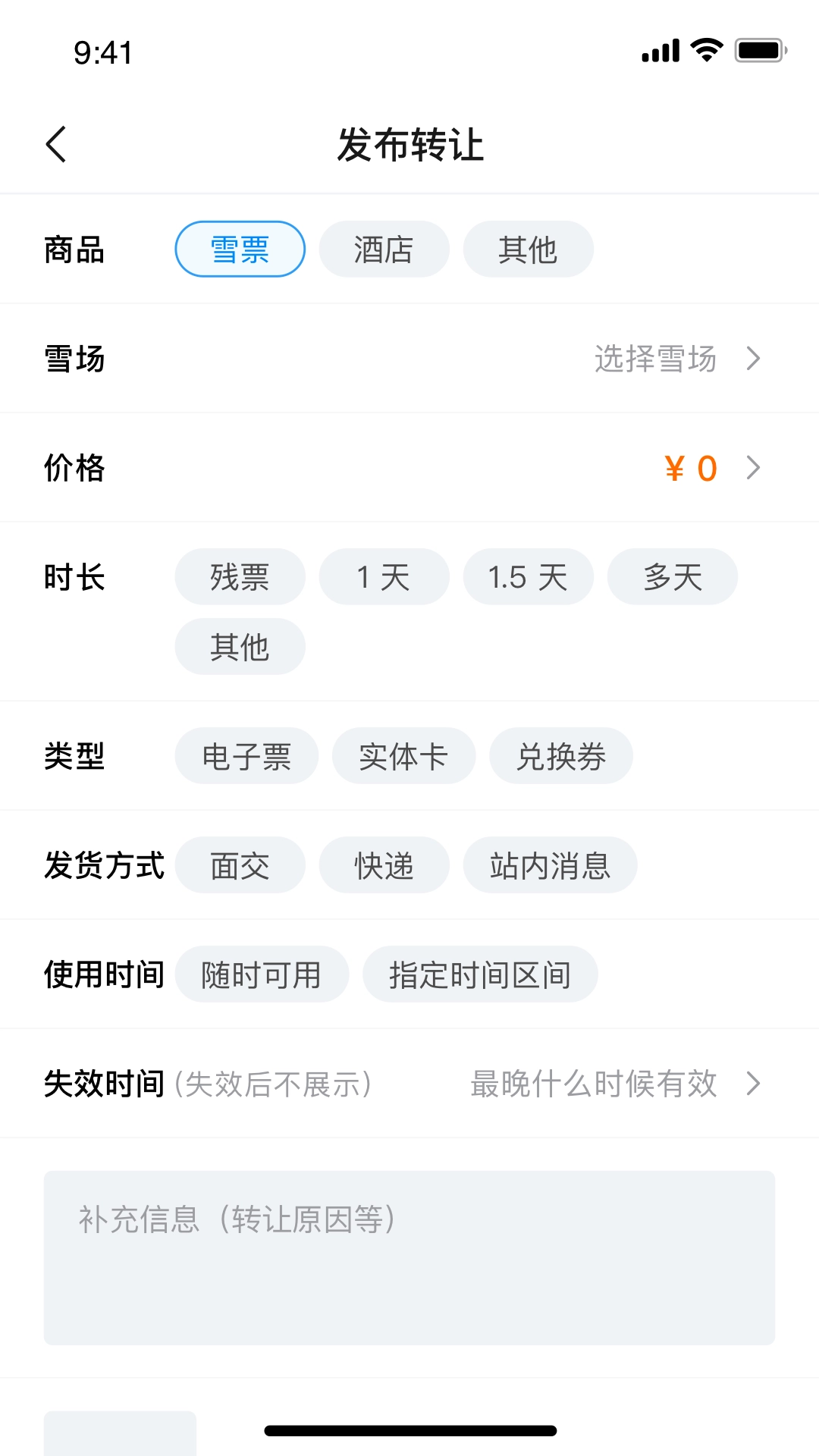The width and height of the screenshot is (819, 1456).
Task: Select 指定时间区间 usage time
Action: point(480,974)
